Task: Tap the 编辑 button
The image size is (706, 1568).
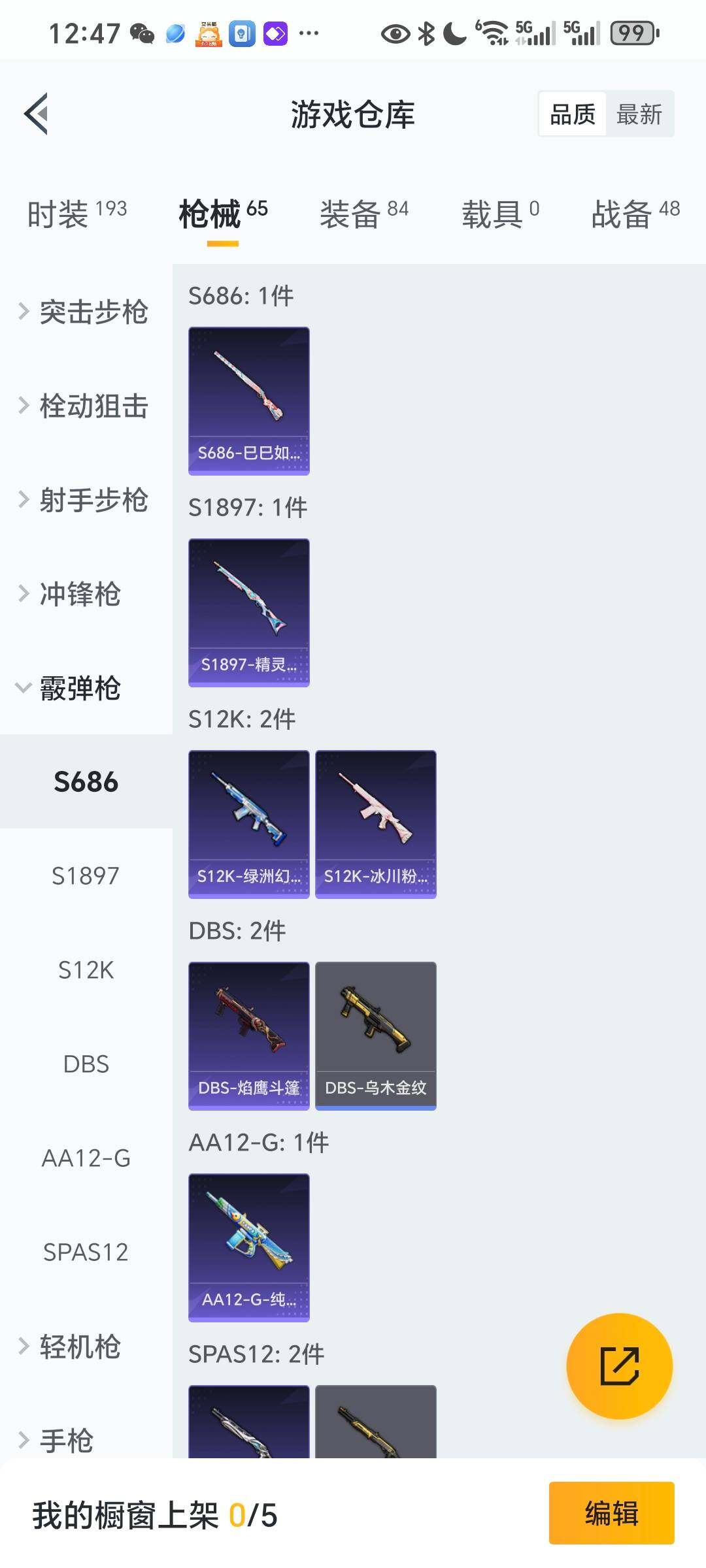Action: 611,1513
